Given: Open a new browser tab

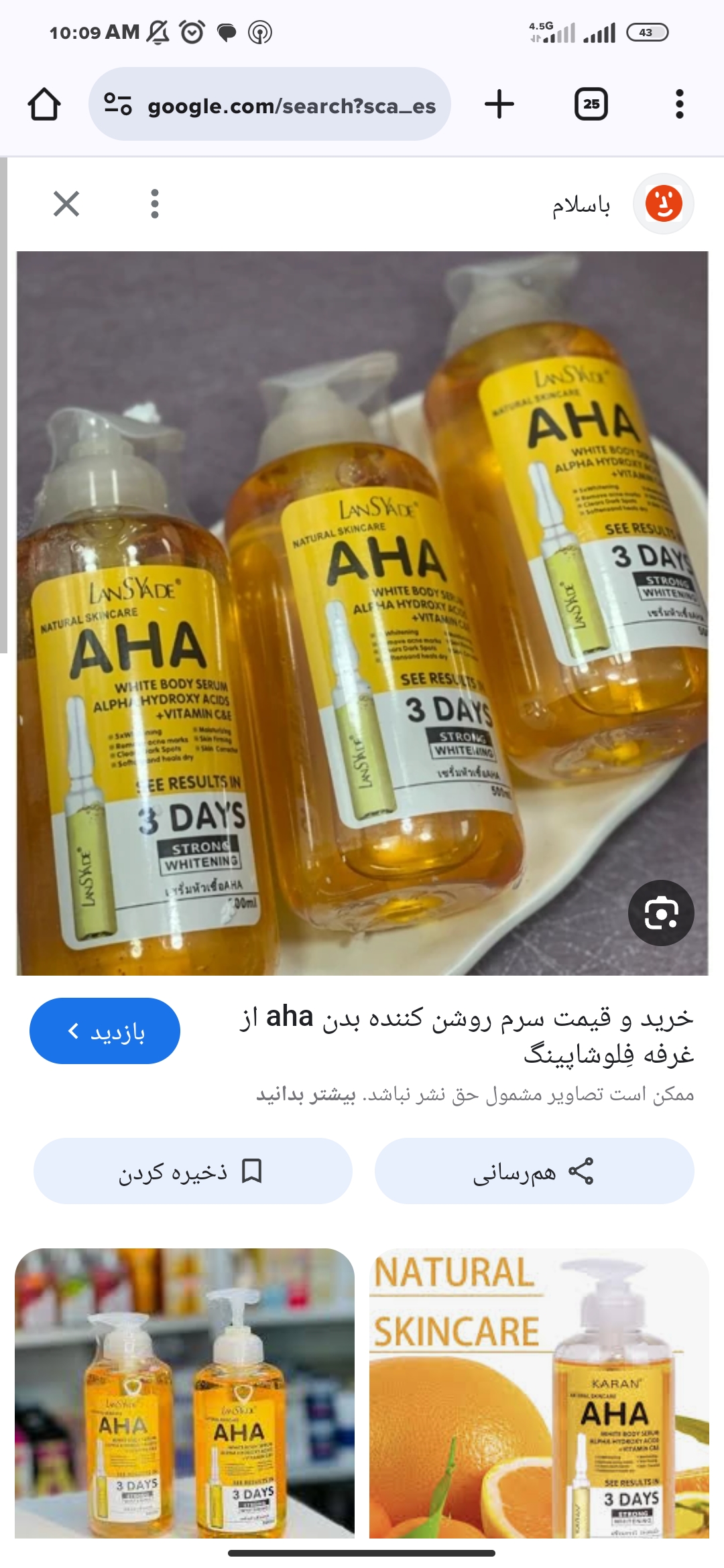Looking at the screenshot, I should tap(499, 105).
